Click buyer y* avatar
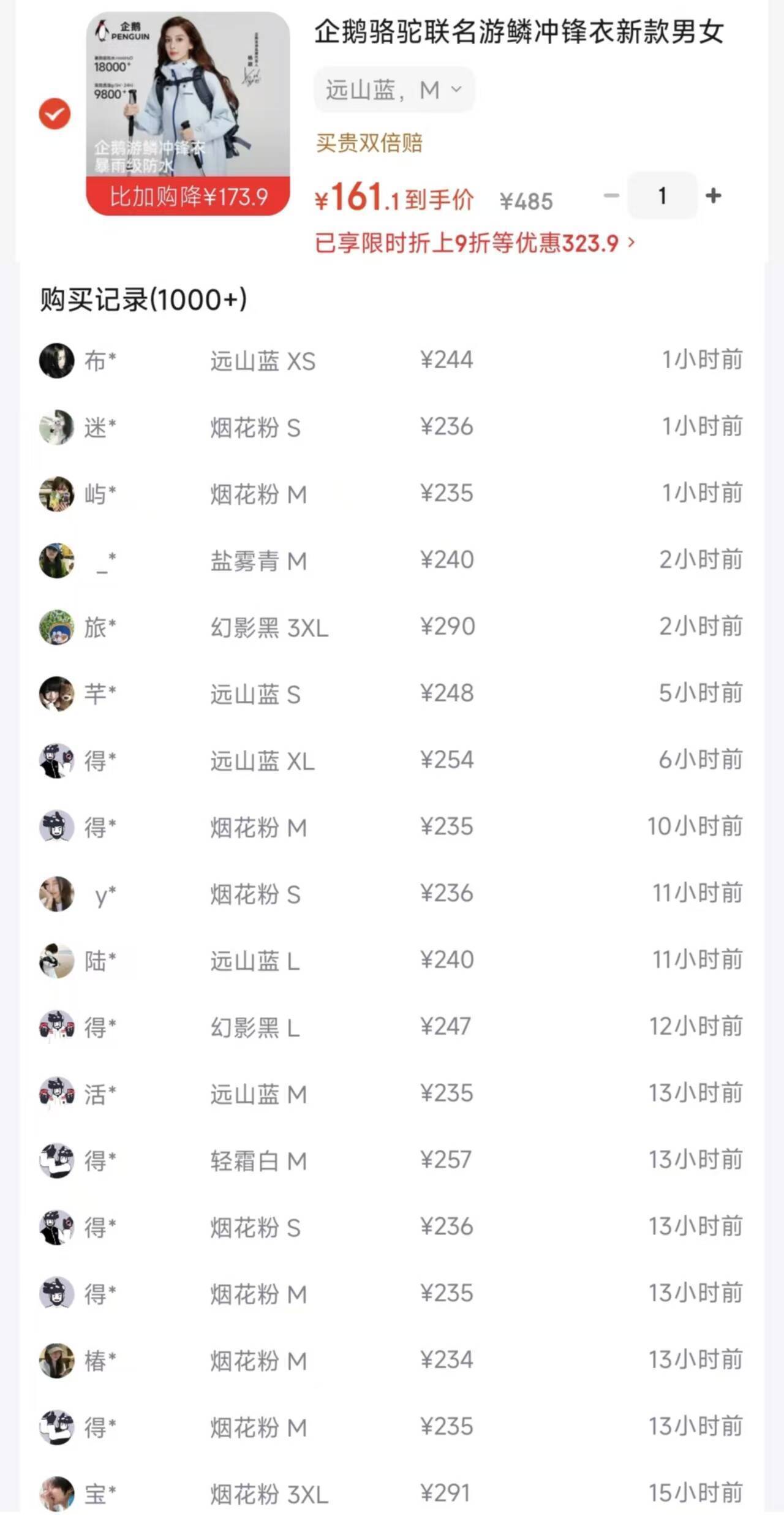The height and width of the screenshot is (1515, 784). tap(56, 894)
